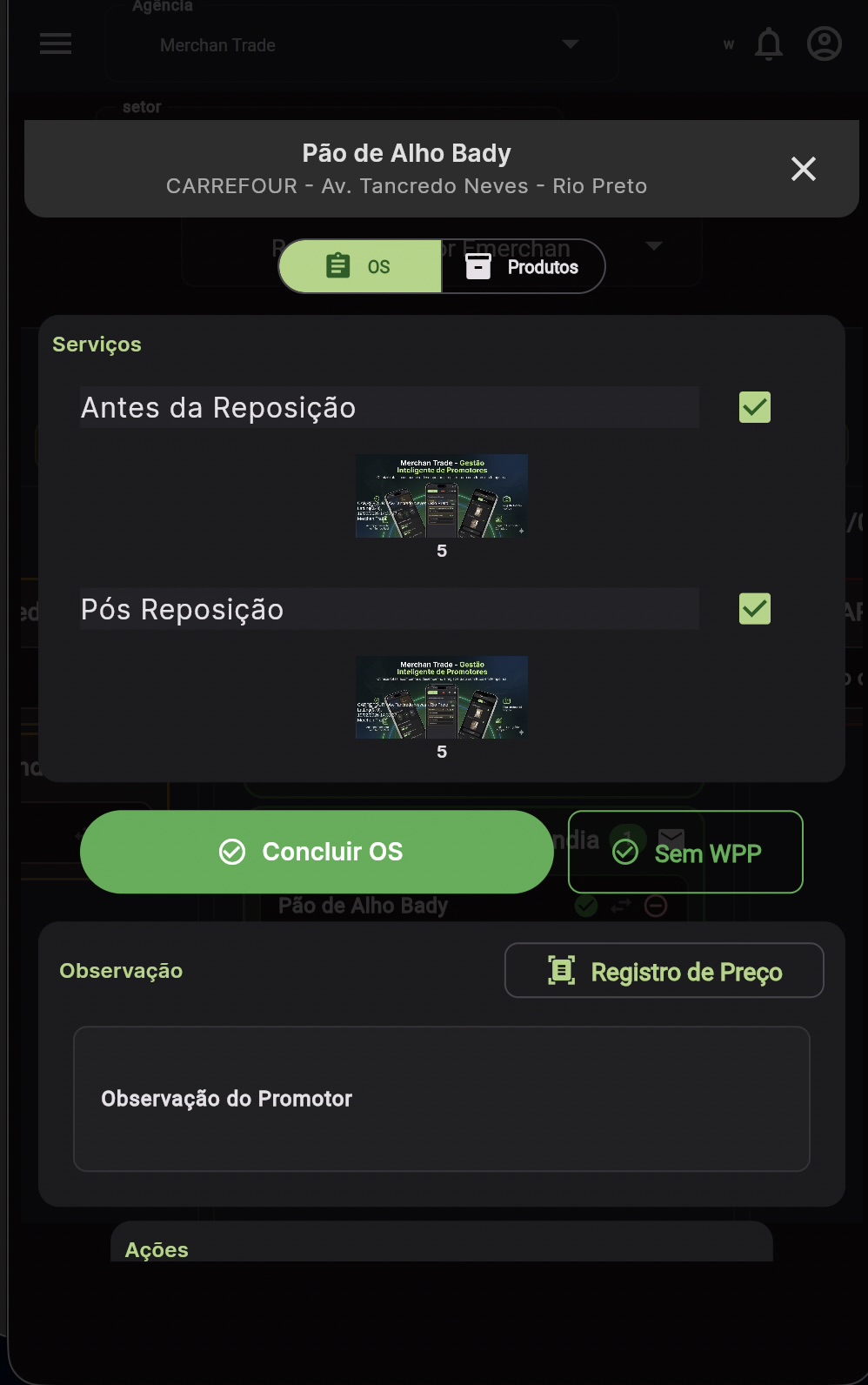Click the product box icon on Produtos tab
This screenshot has height=1385, width=868.
[x=478, y=266]
